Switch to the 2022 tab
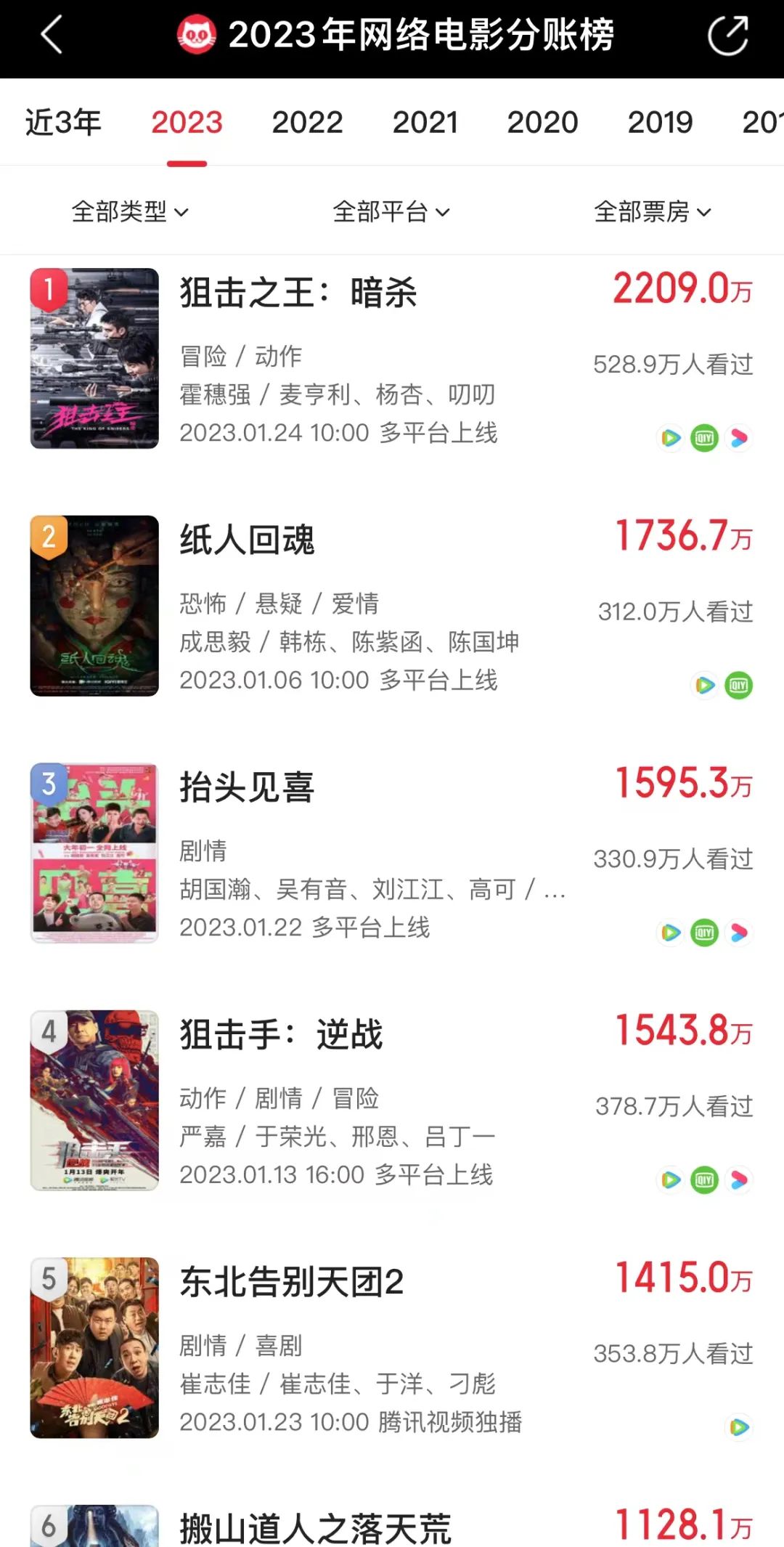Image resolution: width=784 pixels, height=1547 pixels. point(307,122)
